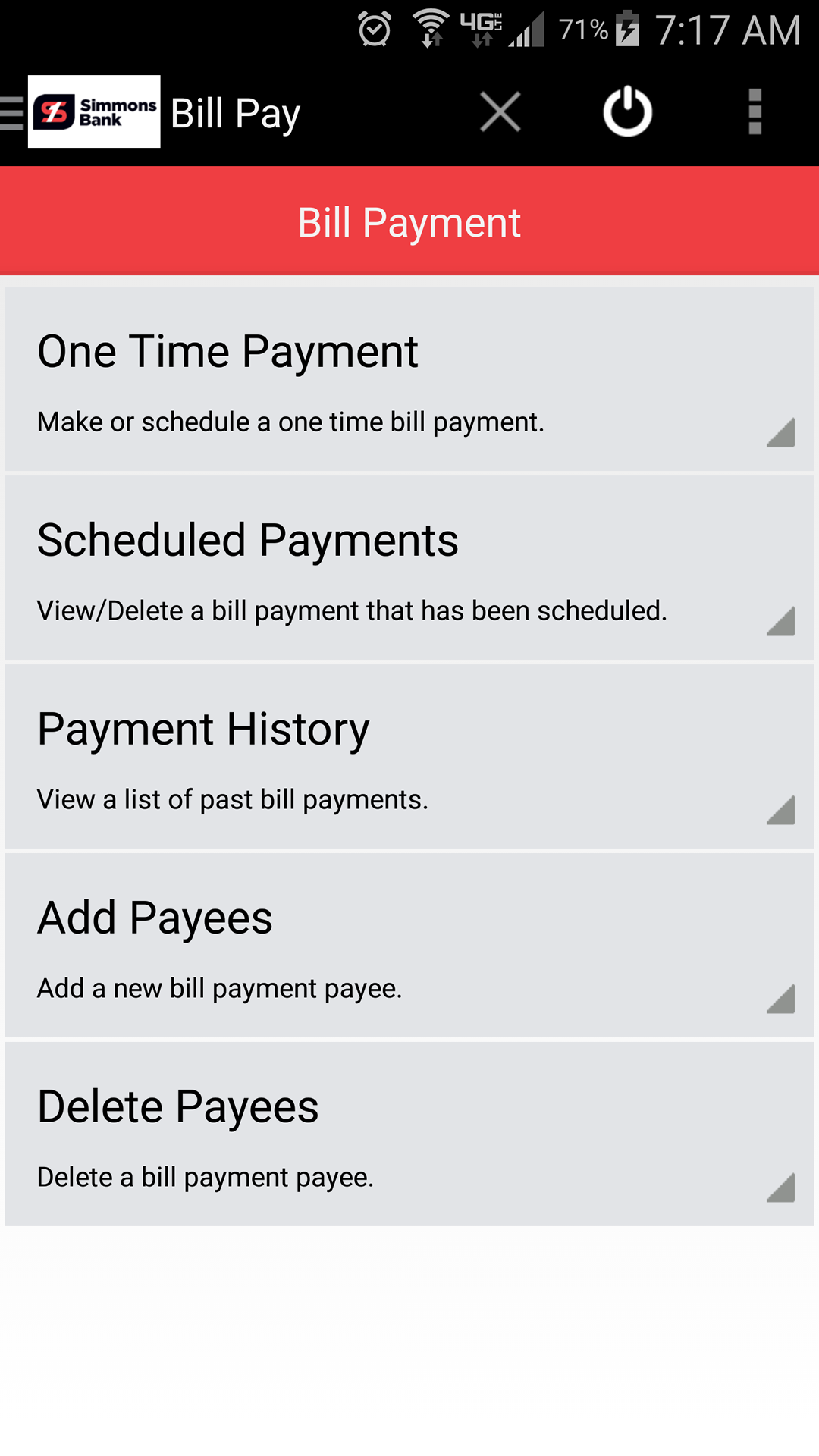Image resolution: width=819 pixels, height=1456 pixels.
Task: Expand the Scheduled Payments disclosure triangle
Action: (x=782, y=622)
